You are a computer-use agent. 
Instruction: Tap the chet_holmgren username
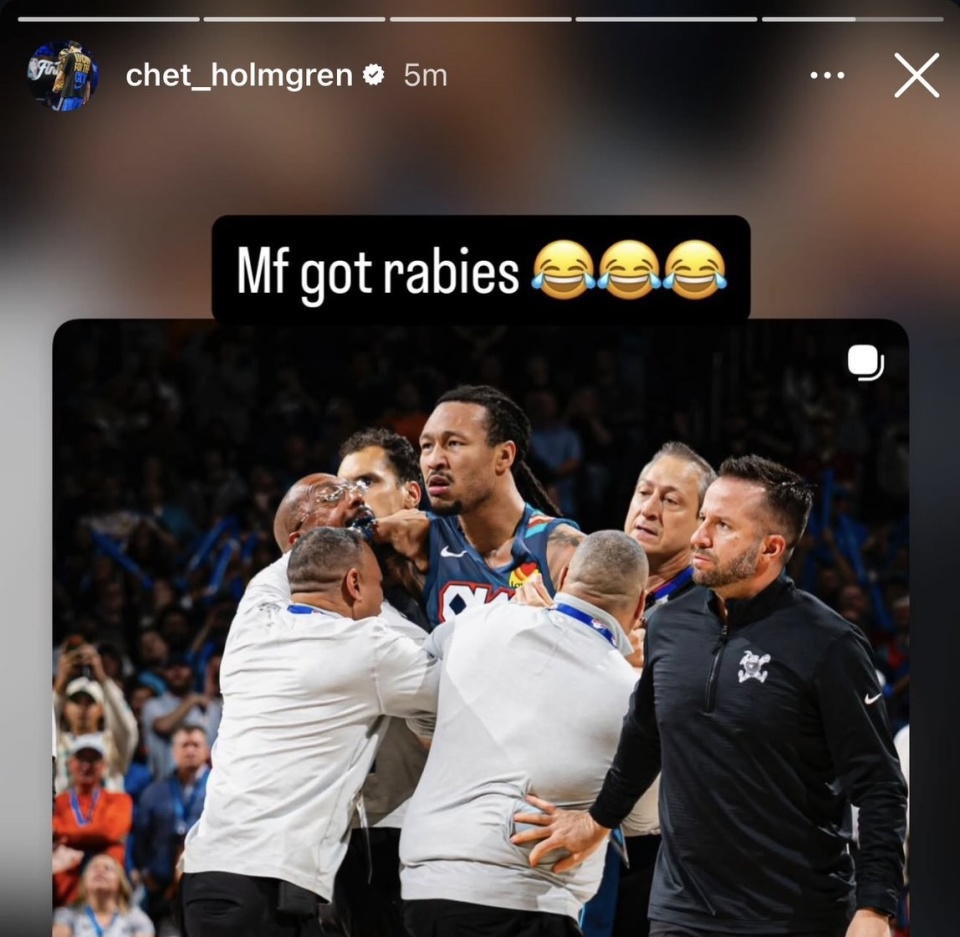click(x=239, y=75)
